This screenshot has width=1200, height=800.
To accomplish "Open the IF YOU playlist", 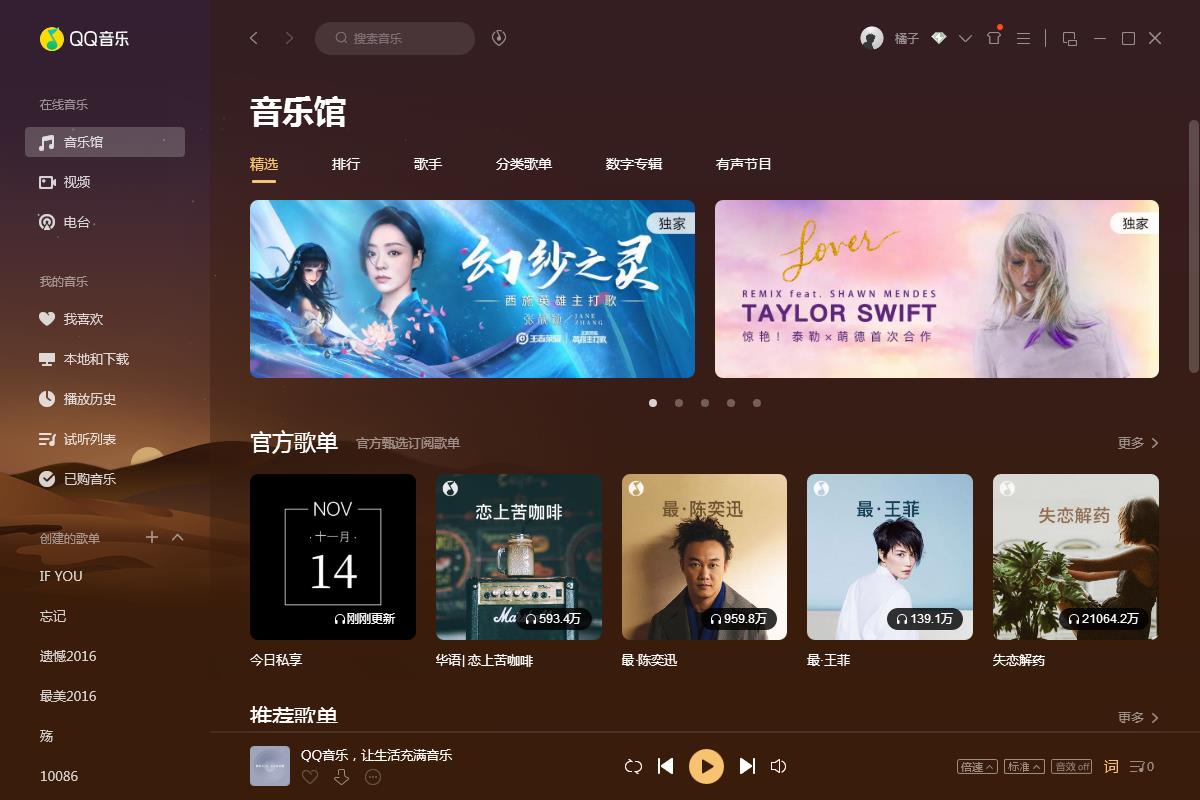I will (x=61, y=576).
